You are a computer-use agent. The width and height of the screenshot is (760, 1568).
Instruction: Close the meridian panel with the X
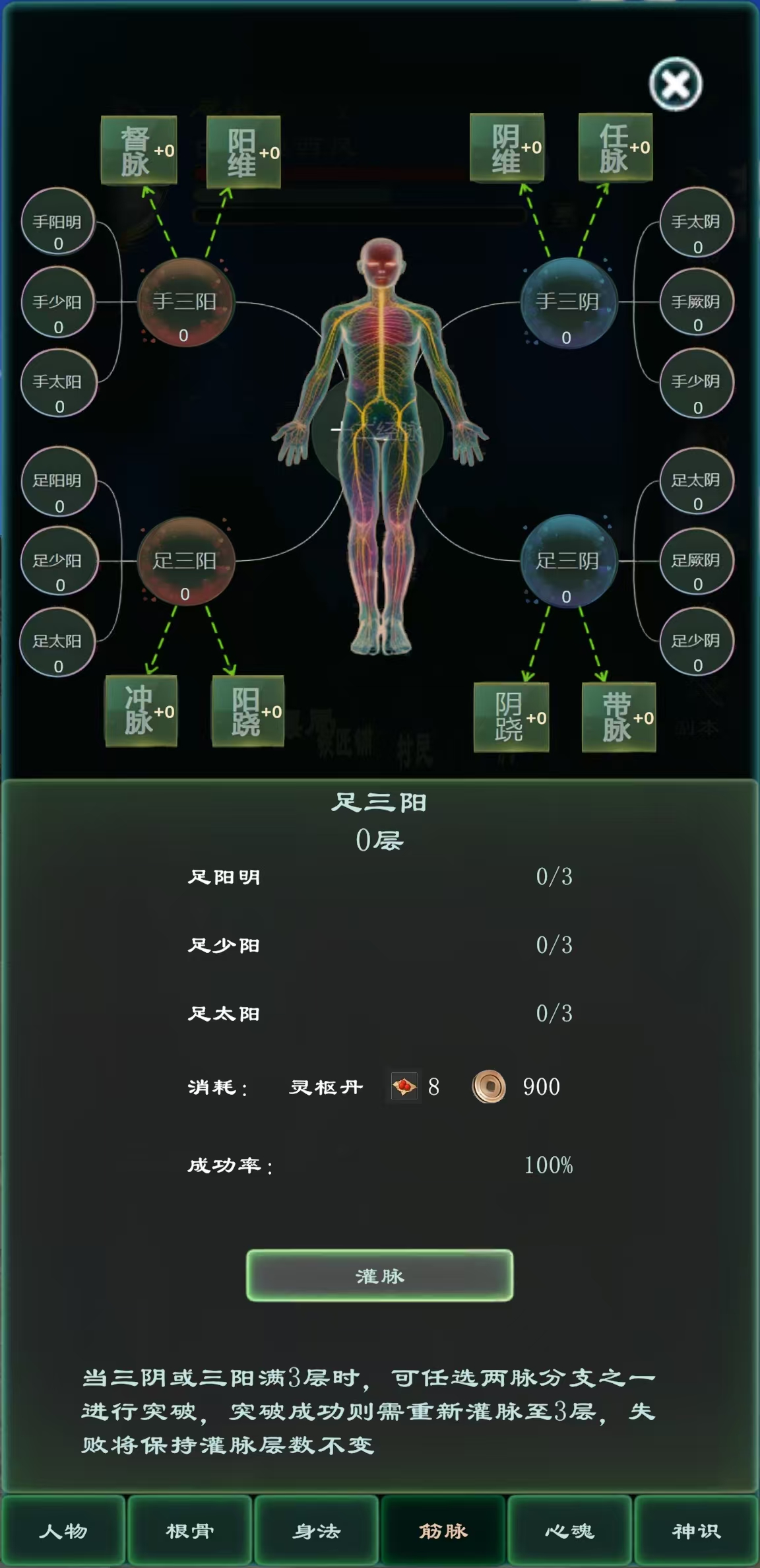coord(675,84)
